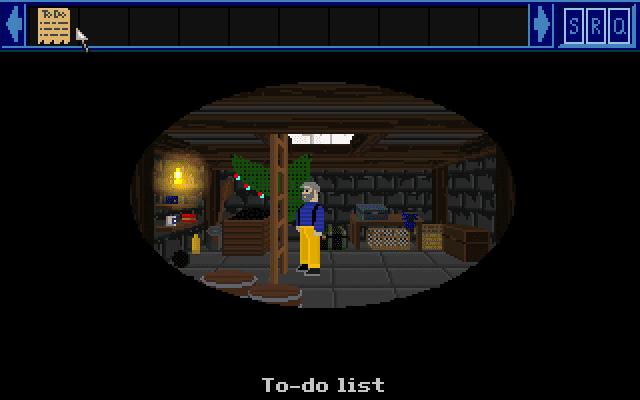Viewport: 640px width, 400px height.
Task: Tap the R restore button
Action: tap(596, 25)
